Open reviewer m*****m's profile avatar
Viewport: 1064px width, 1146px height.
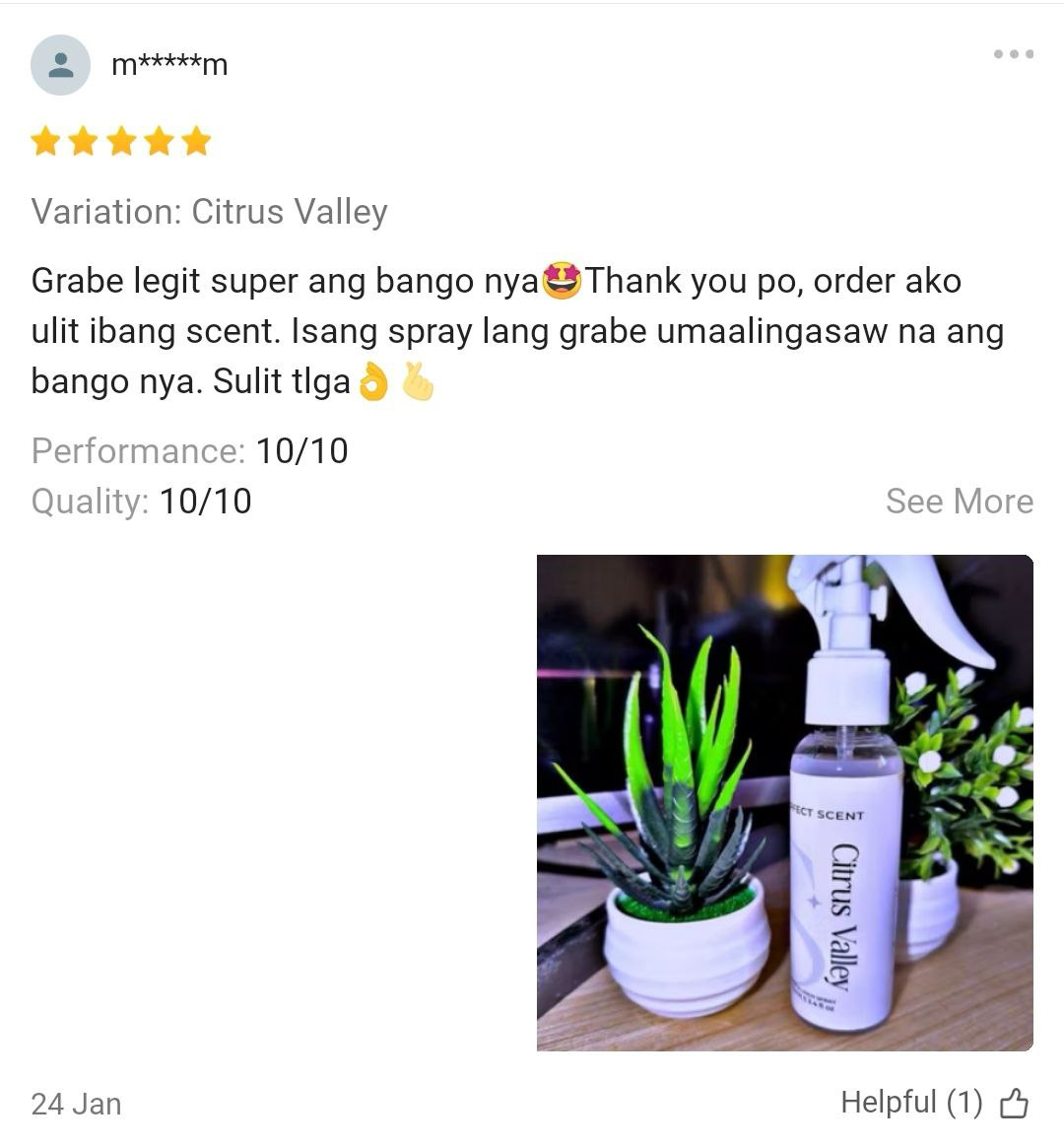pyautogui.click(x=61, y=65)
